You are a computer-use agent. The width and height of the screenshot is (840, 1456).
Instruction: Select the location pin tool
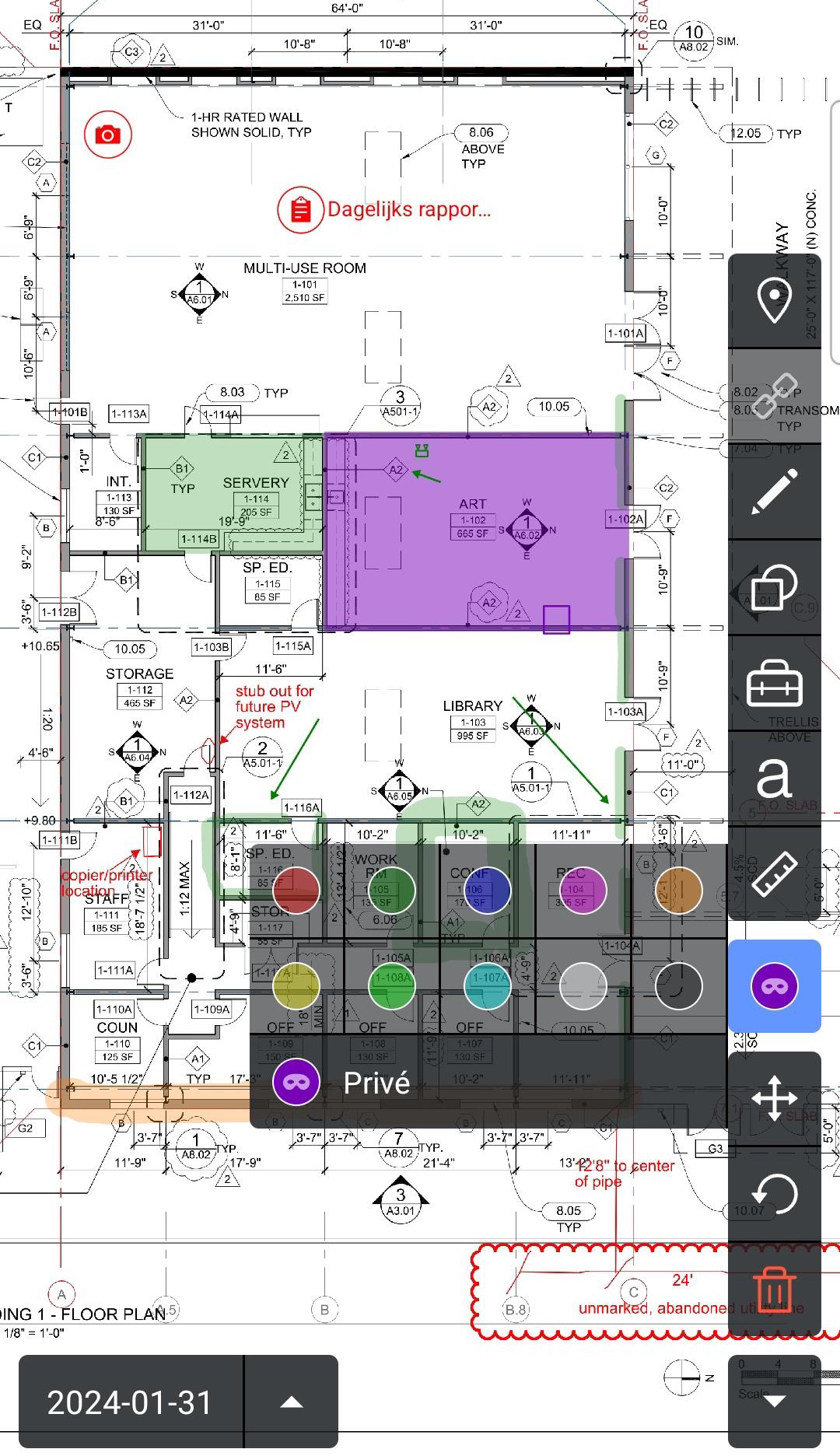coord(775,300)
